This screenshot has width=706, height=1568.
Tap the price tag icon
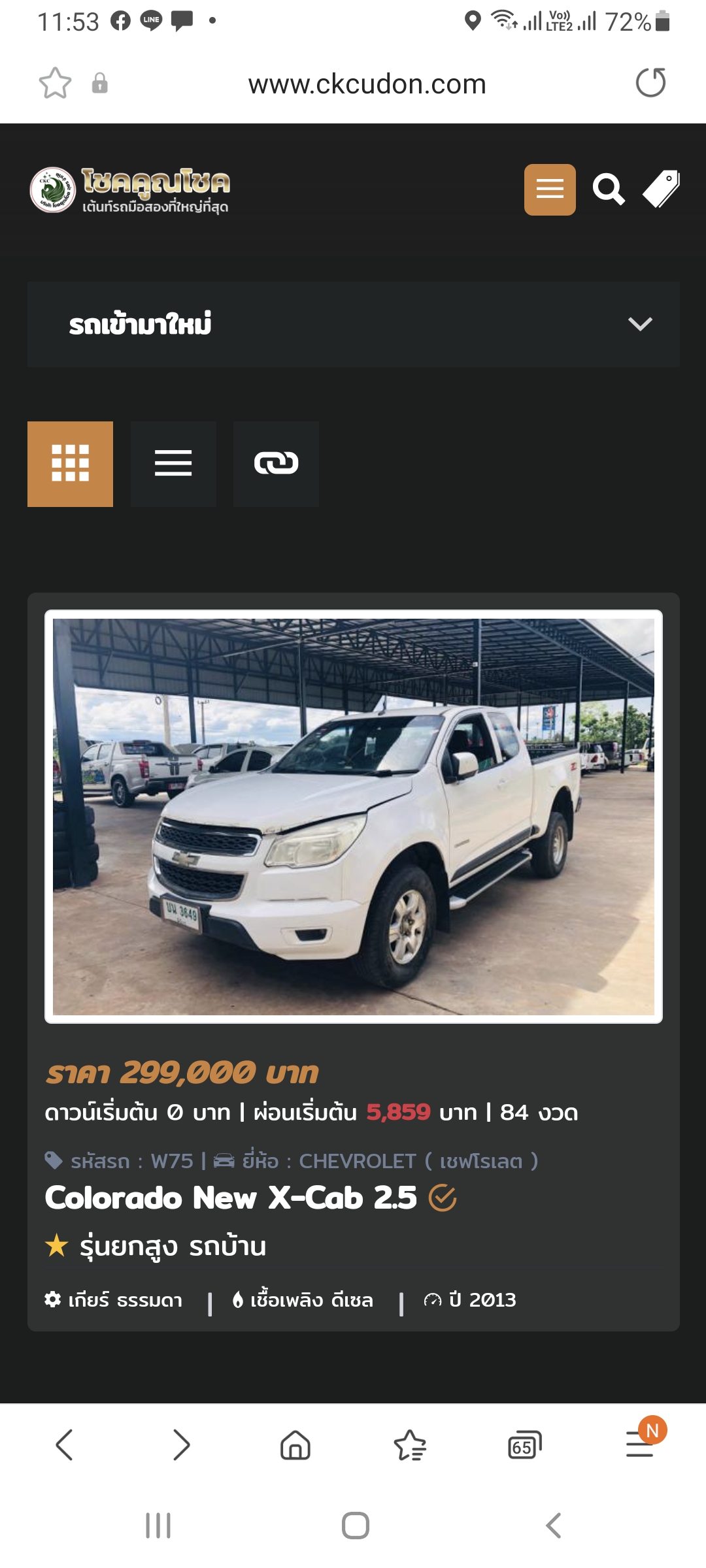662,189
